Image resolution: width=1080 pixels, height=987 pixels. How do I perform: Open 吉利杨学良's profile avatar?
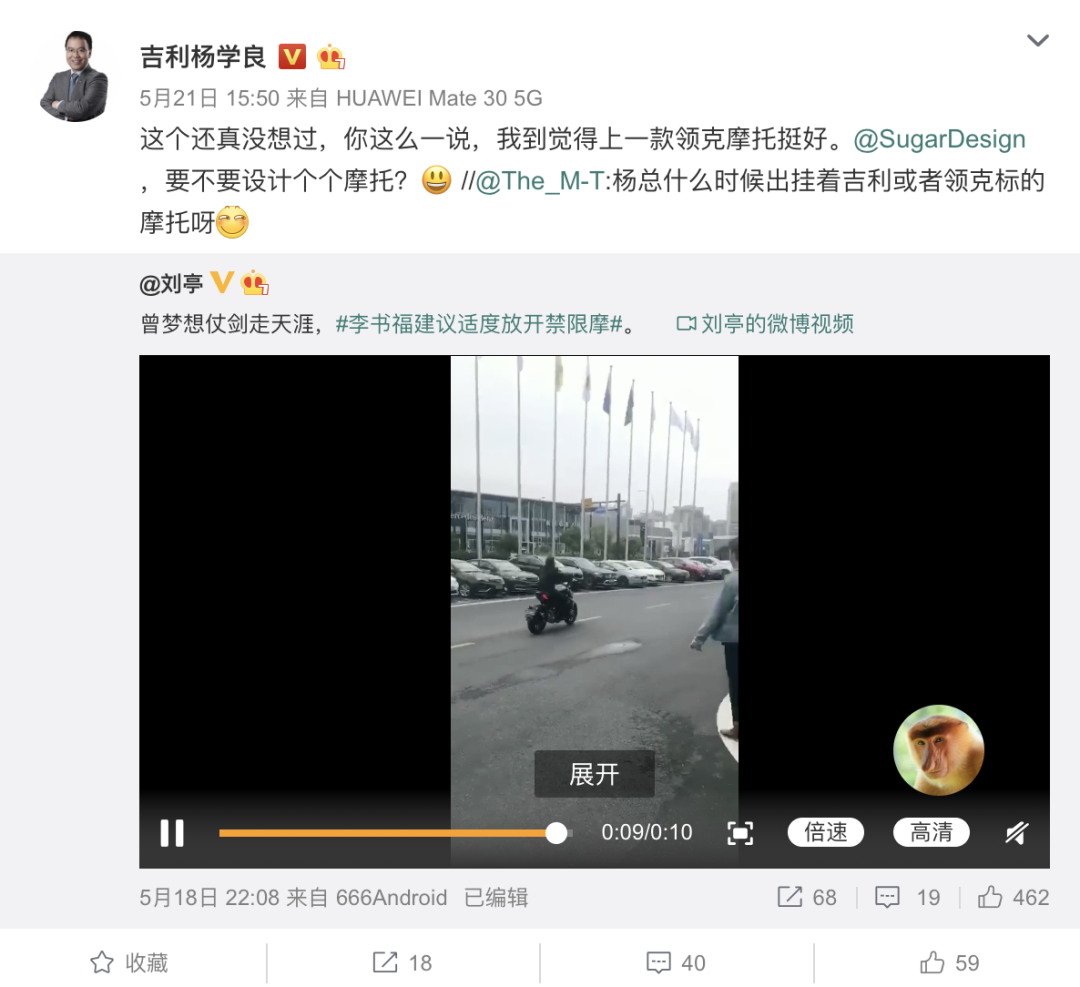pos(74,77)
